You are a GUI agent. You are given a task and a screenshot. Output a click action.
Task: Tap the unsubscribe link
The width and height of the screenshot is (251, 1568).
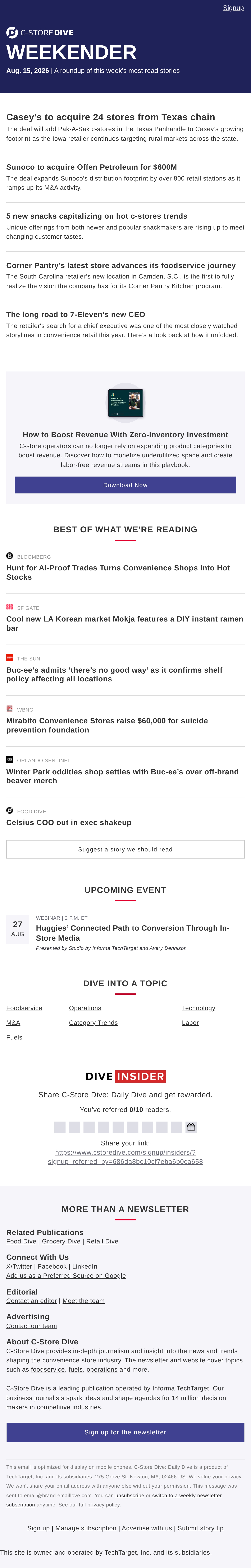[x=129, y=1495]
